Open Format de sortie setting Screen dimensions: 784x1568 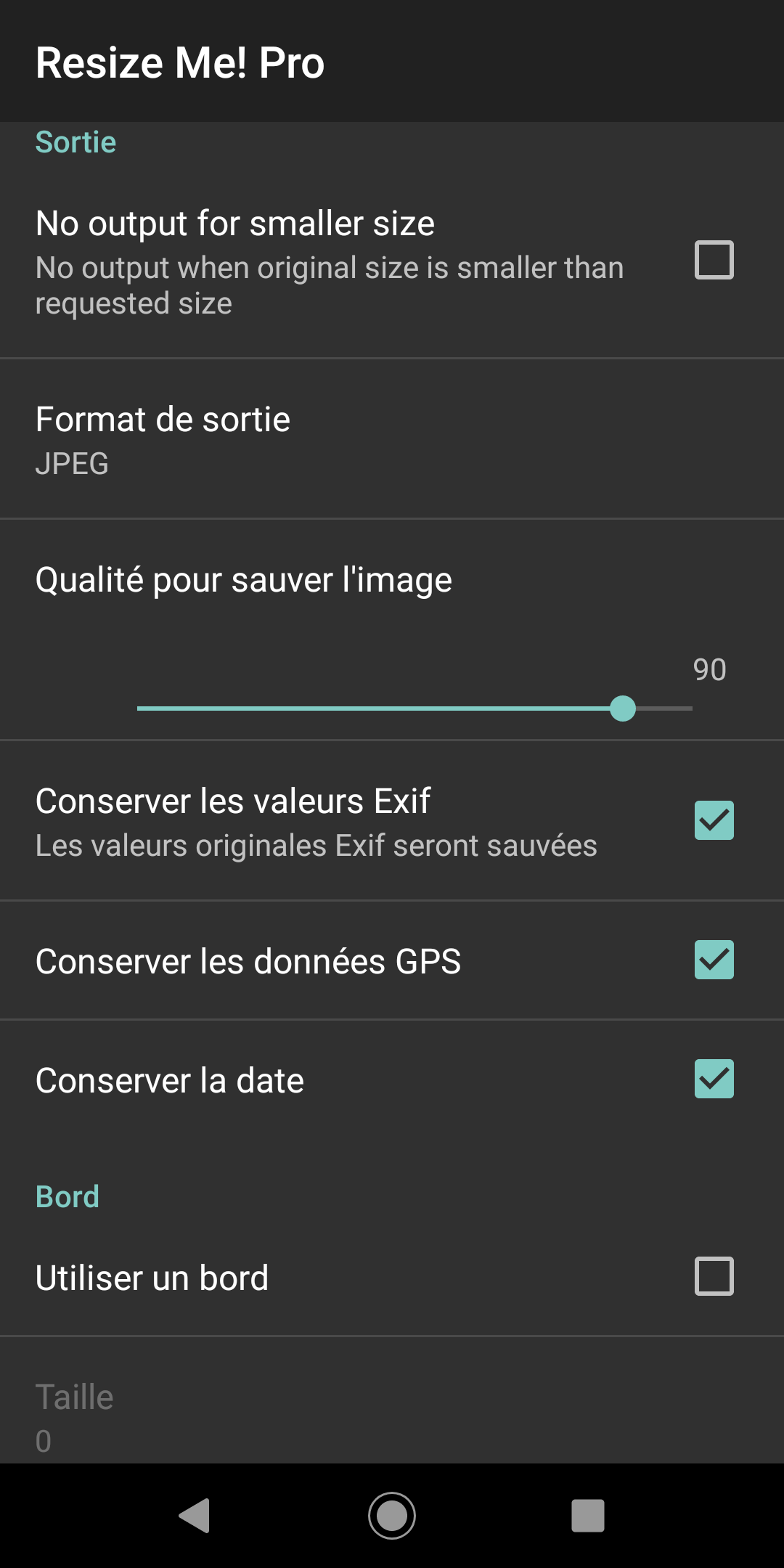pyautogui.click(x=392, y=440)
